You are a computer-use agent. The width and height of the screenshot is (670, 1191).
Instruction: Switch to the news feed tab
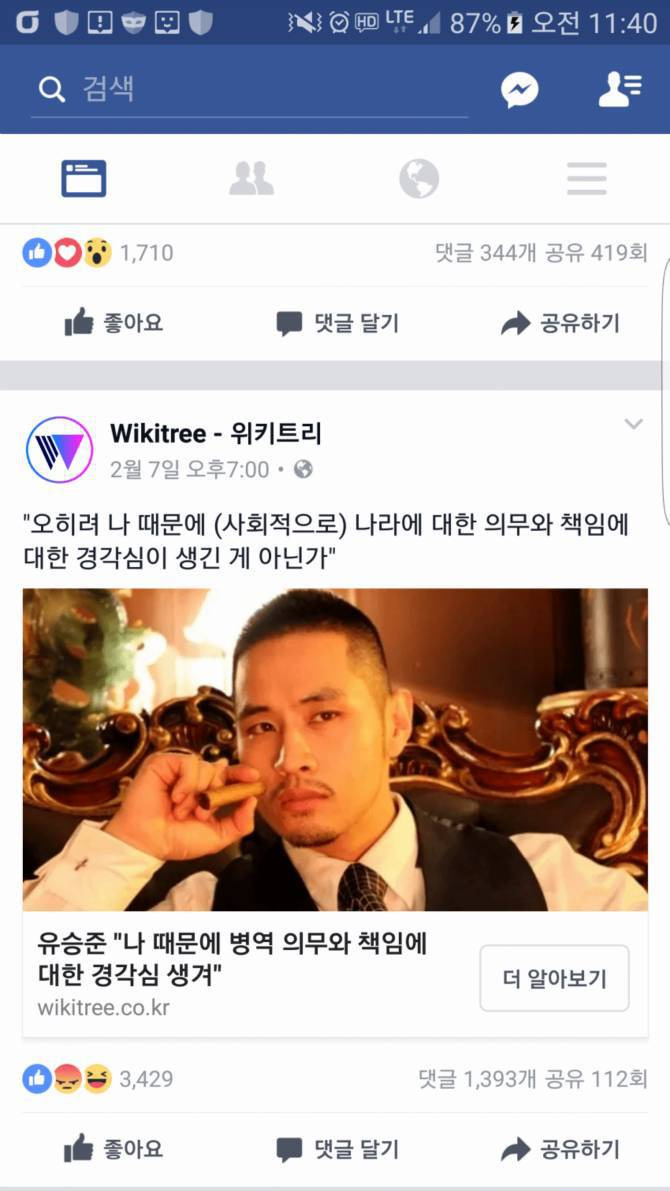(84, 179)
